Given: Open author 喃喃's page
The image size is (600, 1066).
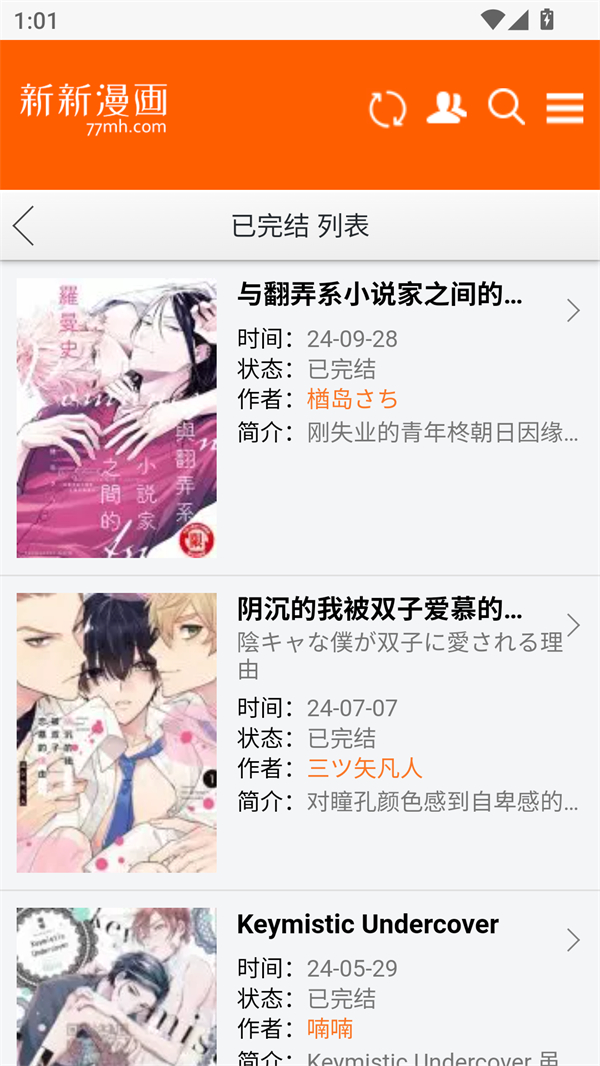Looking at the screenshot, I should point(330,1029).
